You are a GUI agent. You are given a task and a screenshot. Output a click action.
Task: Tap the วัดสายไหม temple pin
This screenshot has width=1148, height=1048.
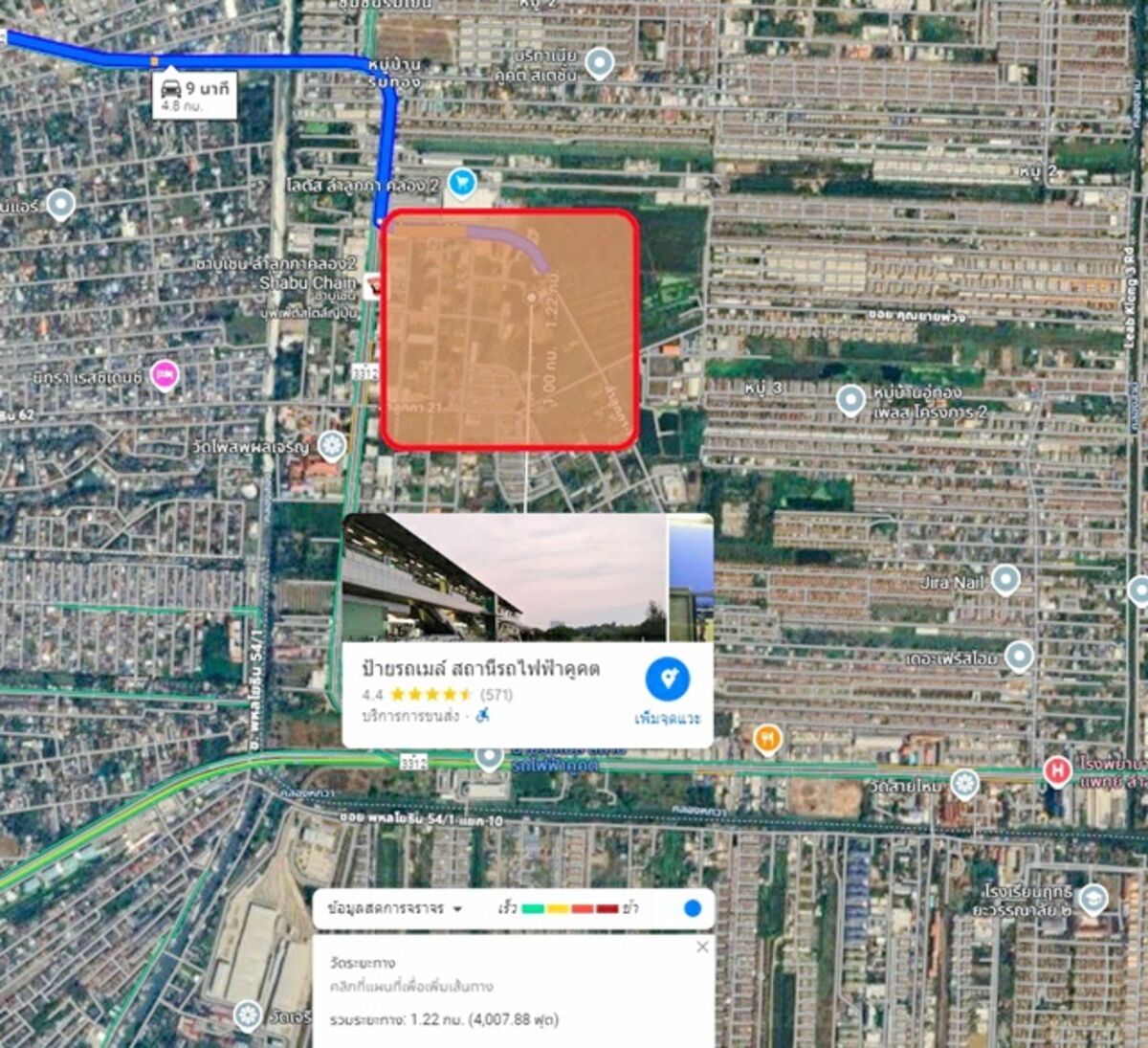(964, 783)
